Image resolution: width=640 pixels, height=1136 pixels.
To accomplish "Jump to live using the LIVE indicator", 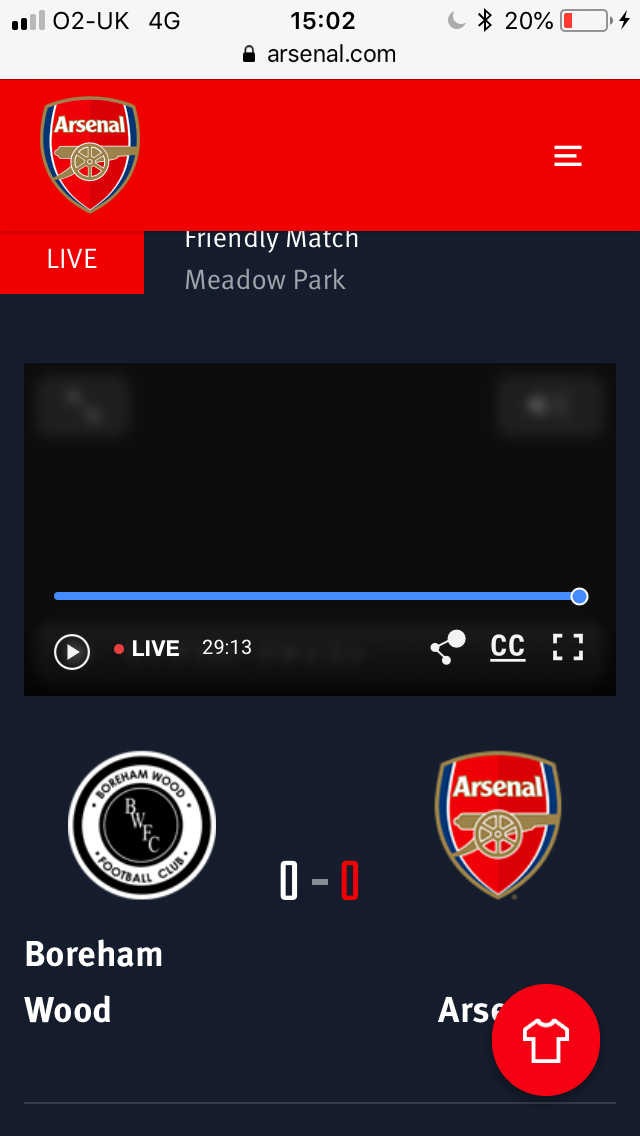I will pos(147,648).
